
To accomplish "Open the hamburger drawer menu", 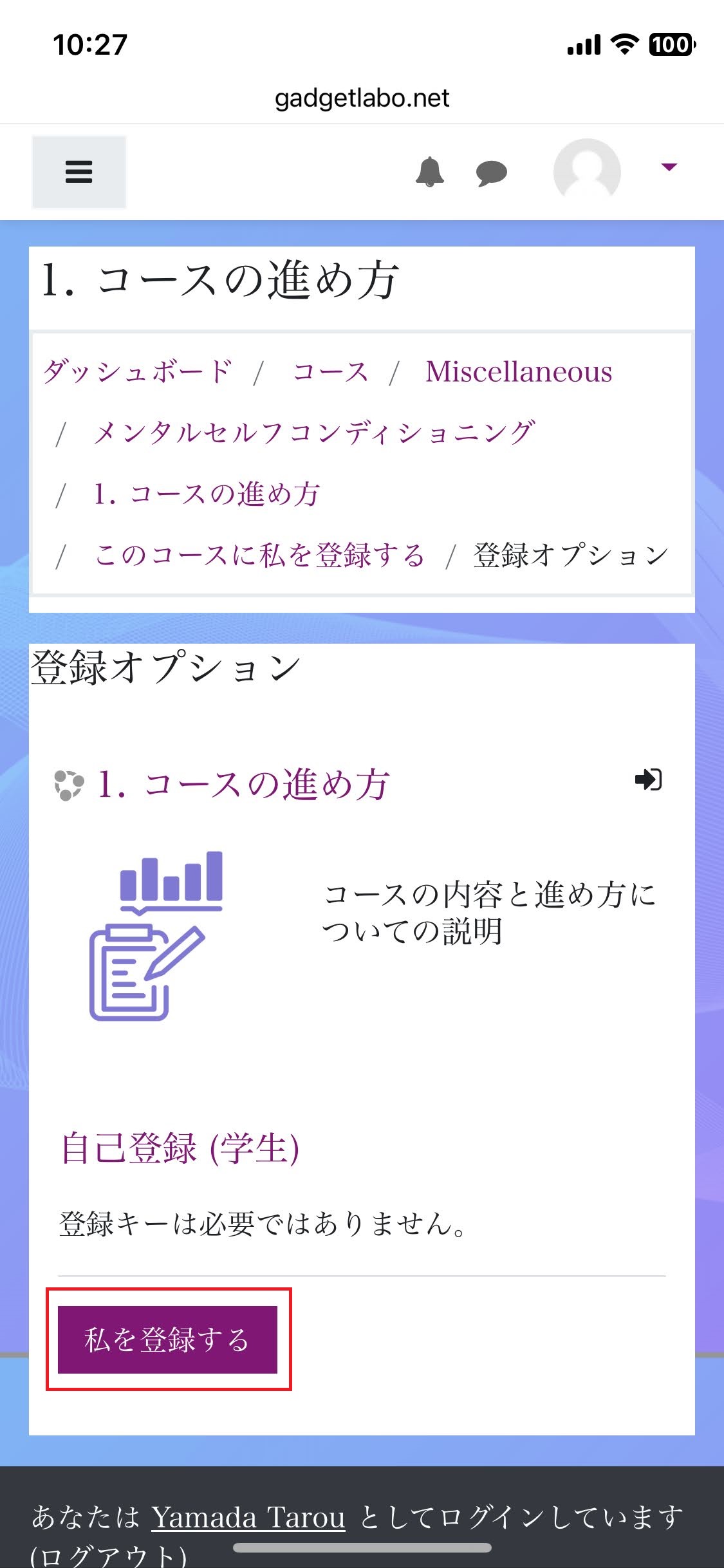I will click(79, 172).
